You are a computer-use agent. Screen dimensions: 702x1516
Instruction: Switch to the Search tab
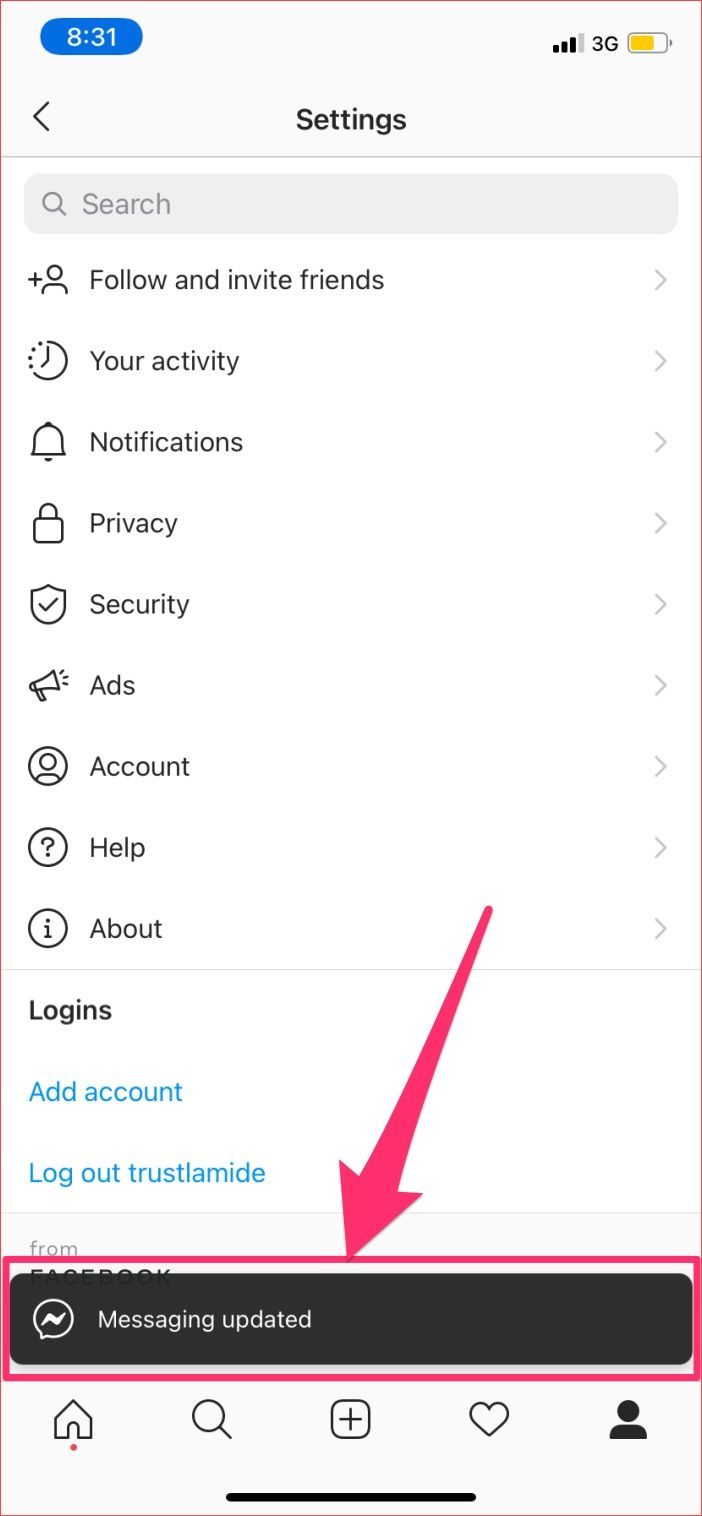click(x=211, y=1419)
